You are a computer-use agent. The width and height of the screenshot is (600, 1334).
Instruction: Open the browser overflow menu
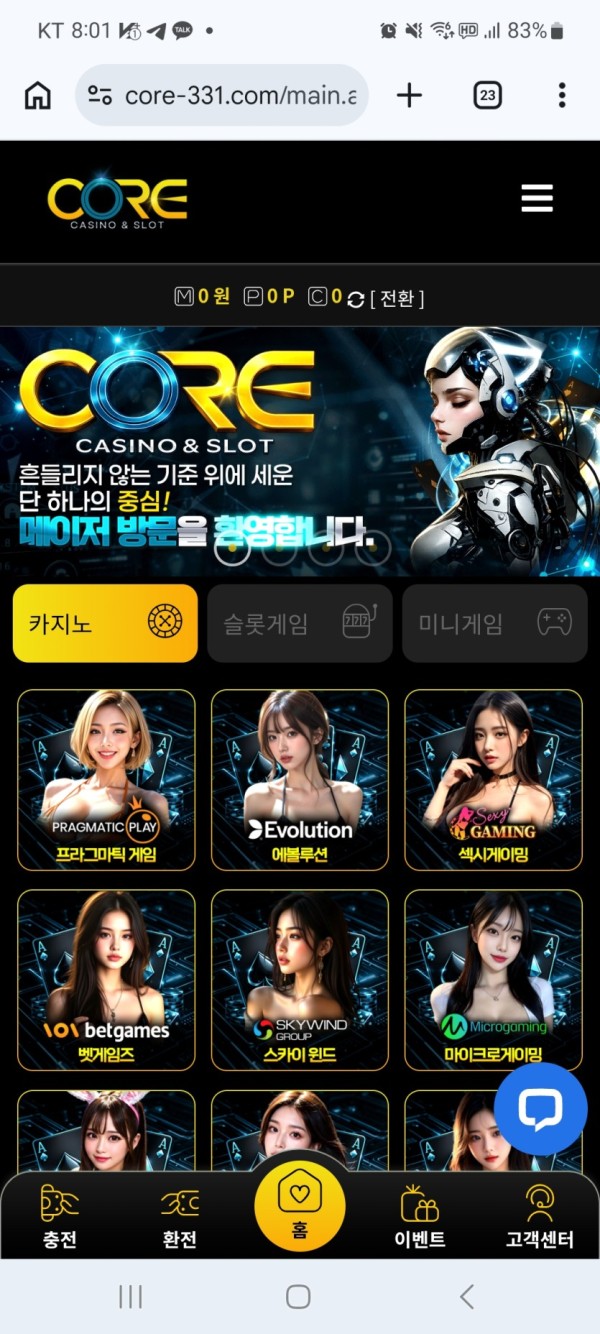point(562,96)
